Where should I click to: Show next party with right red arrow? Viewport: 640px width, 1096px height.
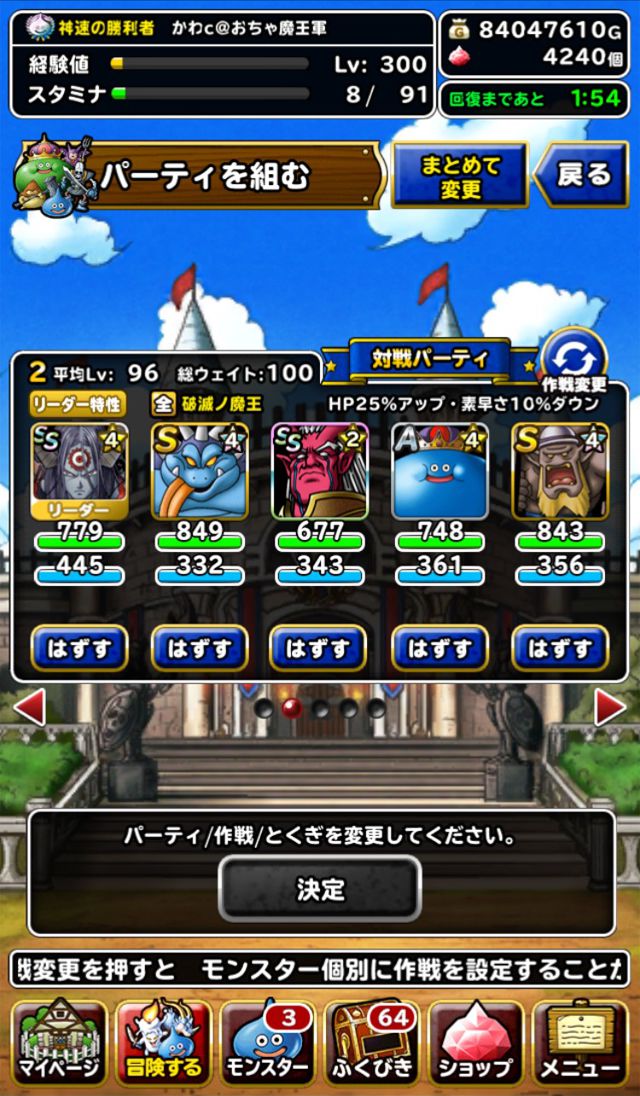pos(610,707)
